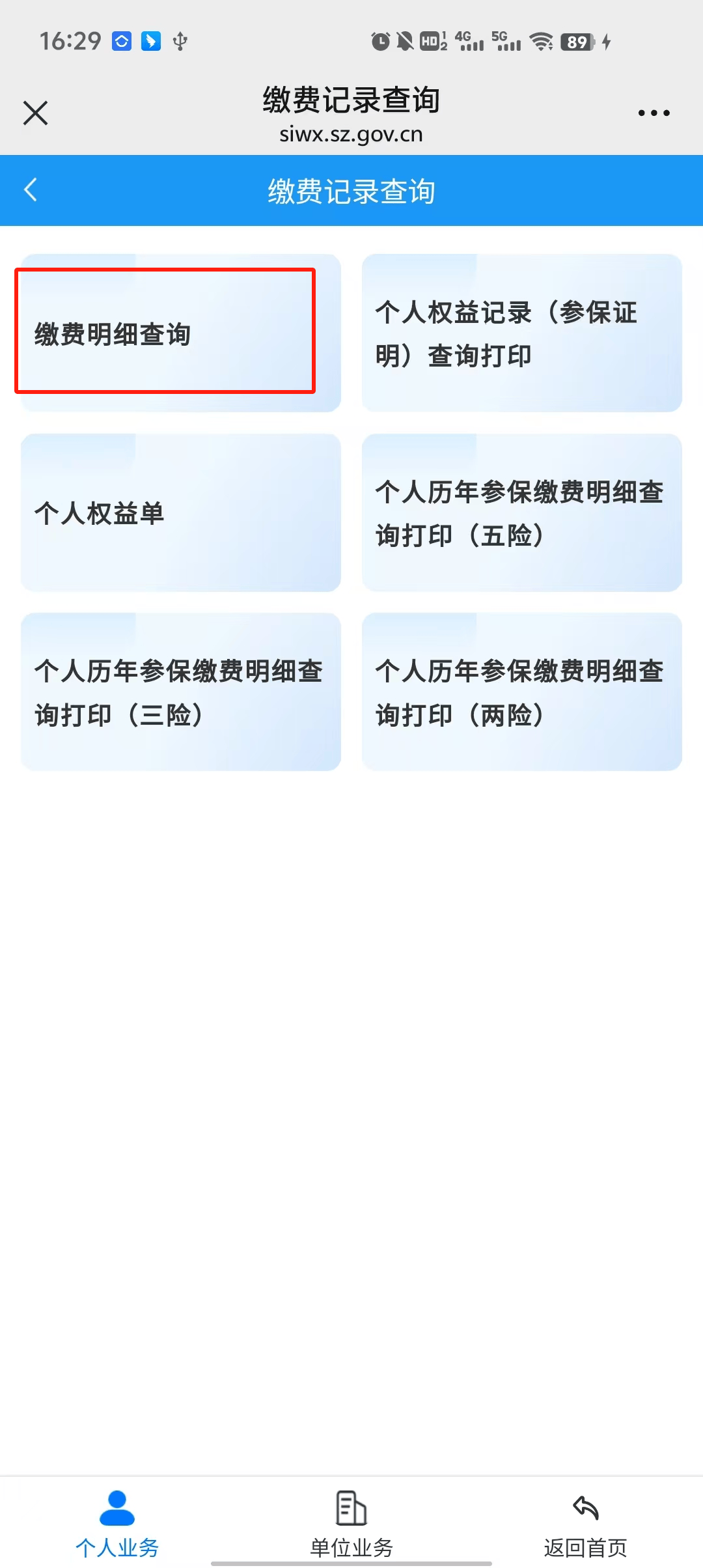Open 个人权益单 card

(x=180, y=512)
